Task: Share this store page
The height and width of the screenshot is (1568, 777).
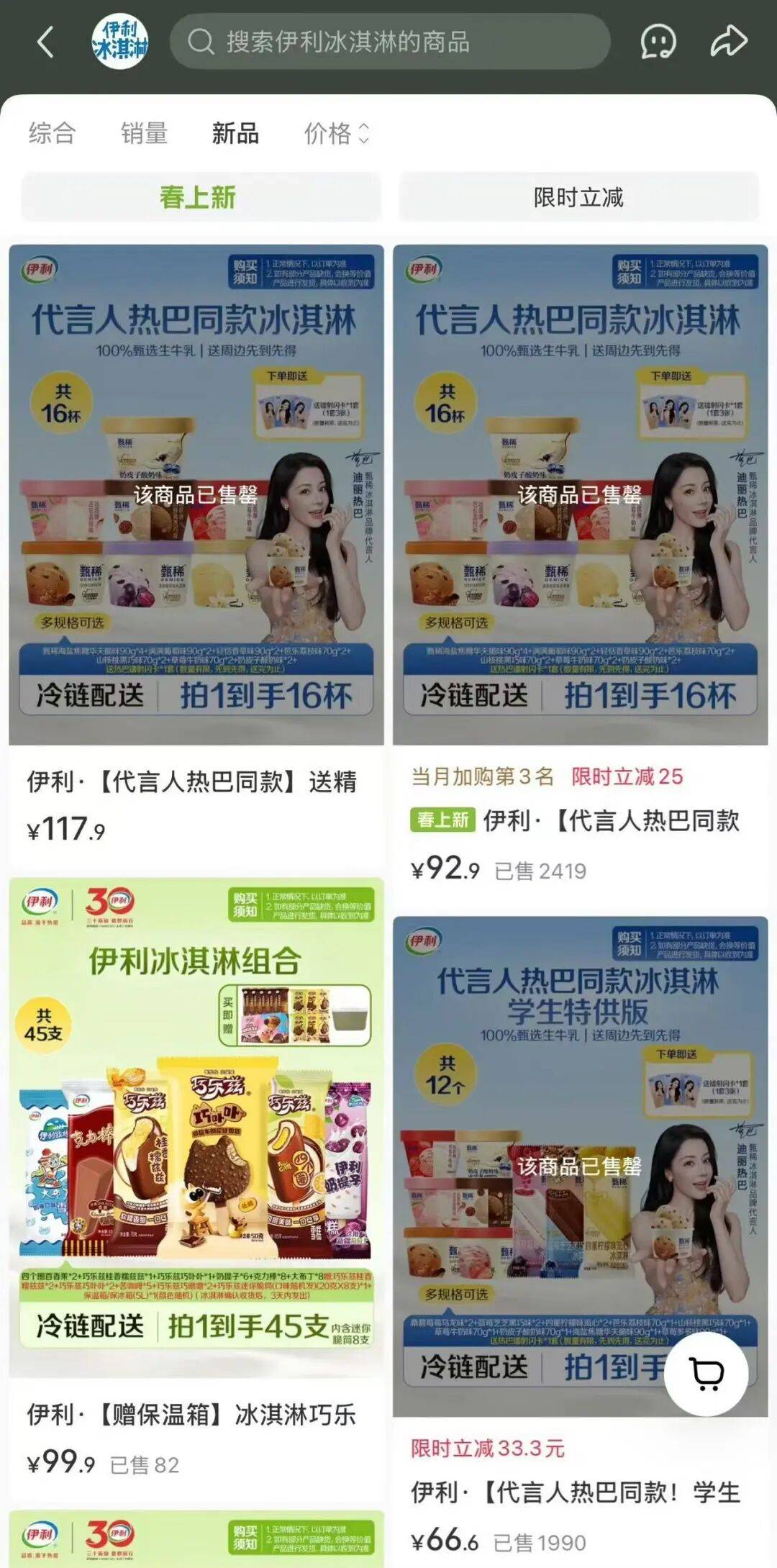Action: click(729, 42)
